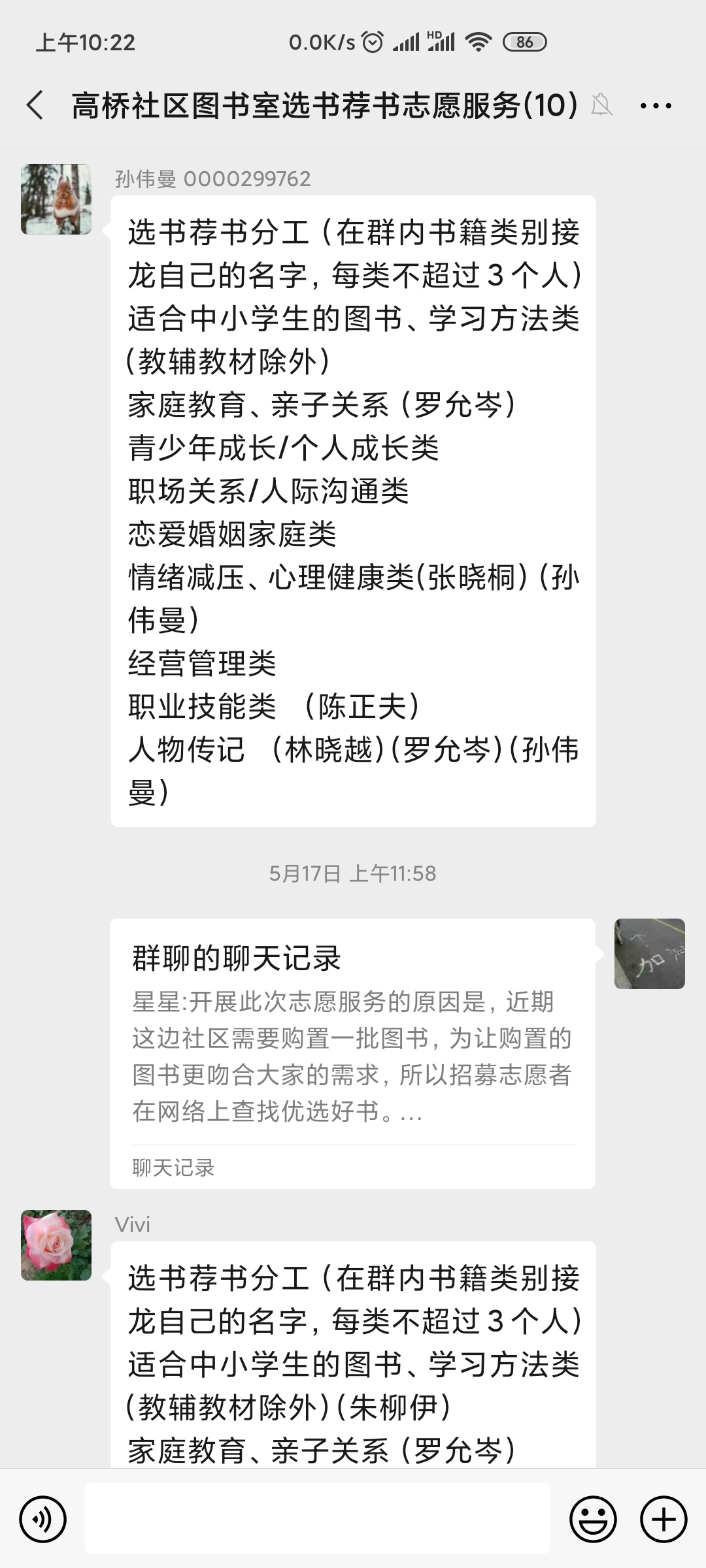Viewport: 706px width, 1568px height.
Task: Focus the message text field
Action: coord(318,1518)
